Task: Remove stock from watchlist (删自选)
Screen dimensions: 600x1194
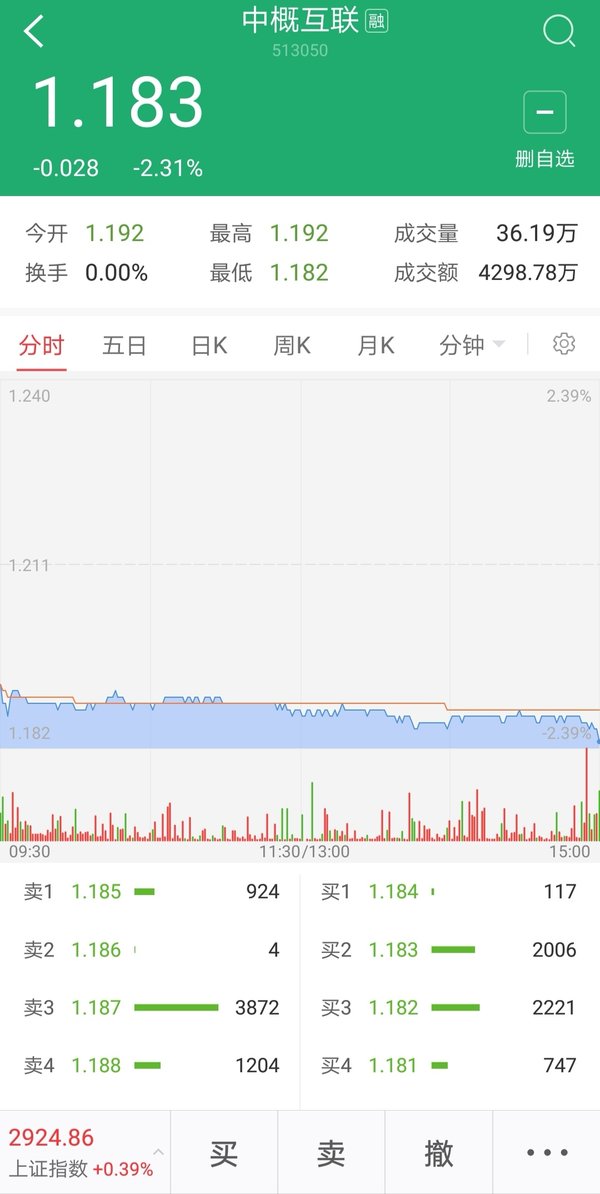Action: click(544, 129)
